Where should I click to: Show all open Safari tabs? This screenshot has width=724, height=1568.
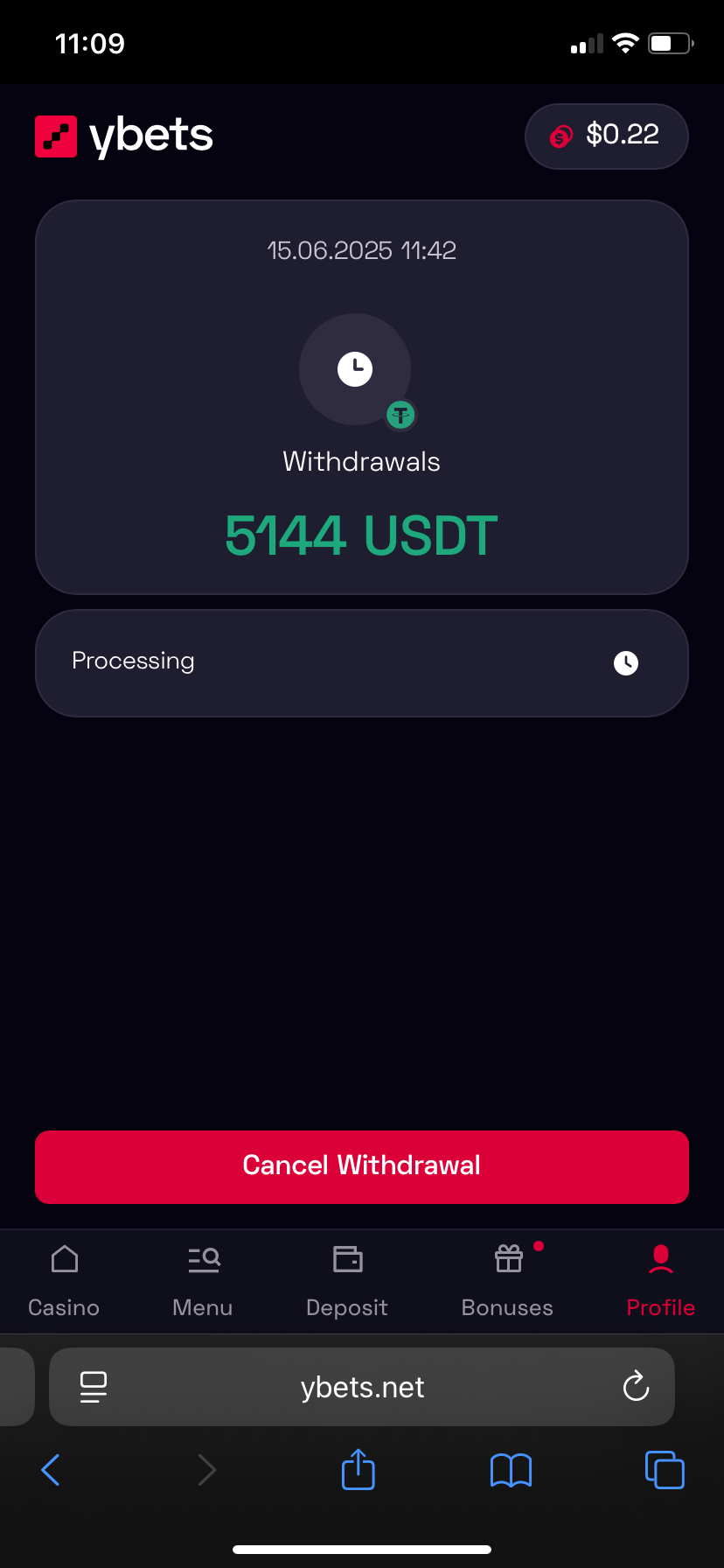pos(664,1470)
